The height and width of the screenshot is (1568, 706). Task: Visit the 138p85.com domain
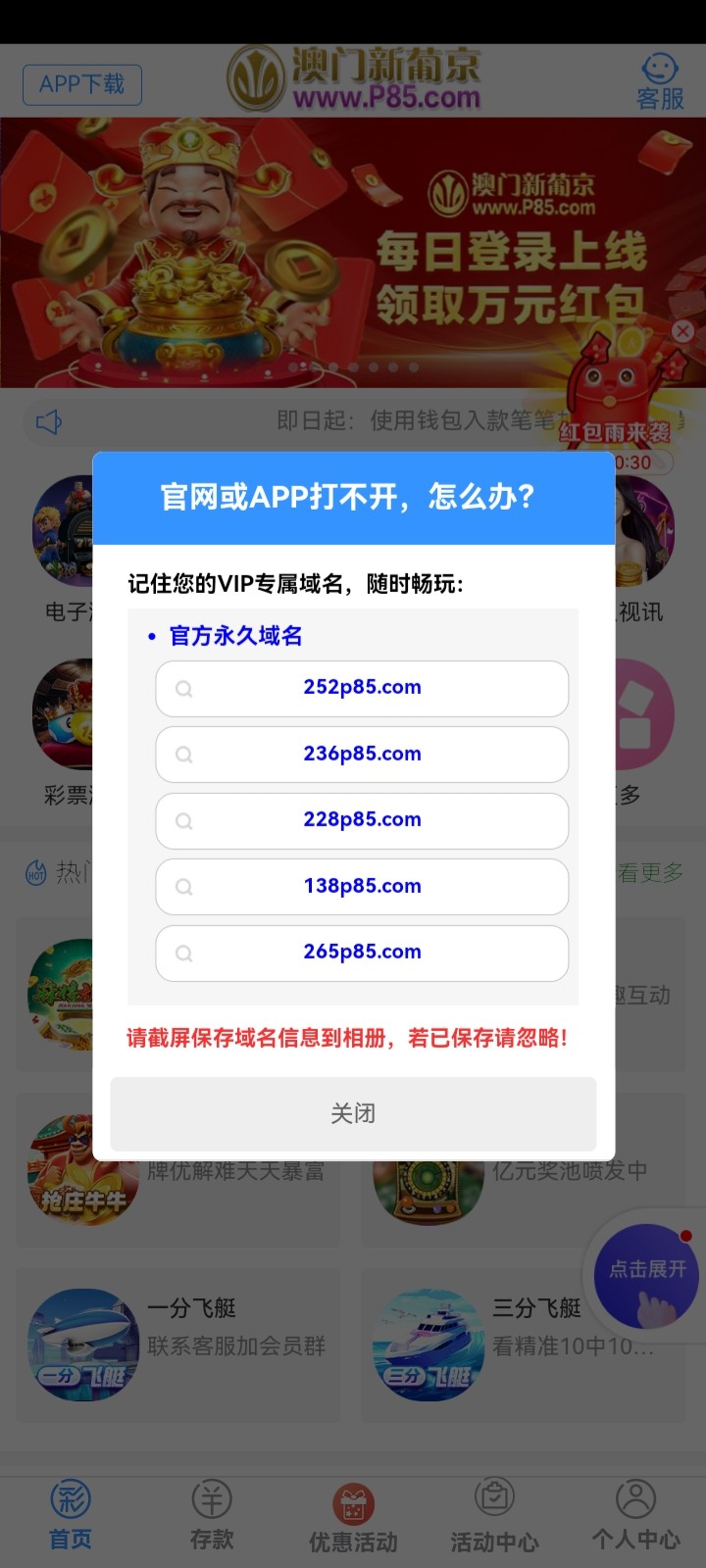(x=362, y=886)
